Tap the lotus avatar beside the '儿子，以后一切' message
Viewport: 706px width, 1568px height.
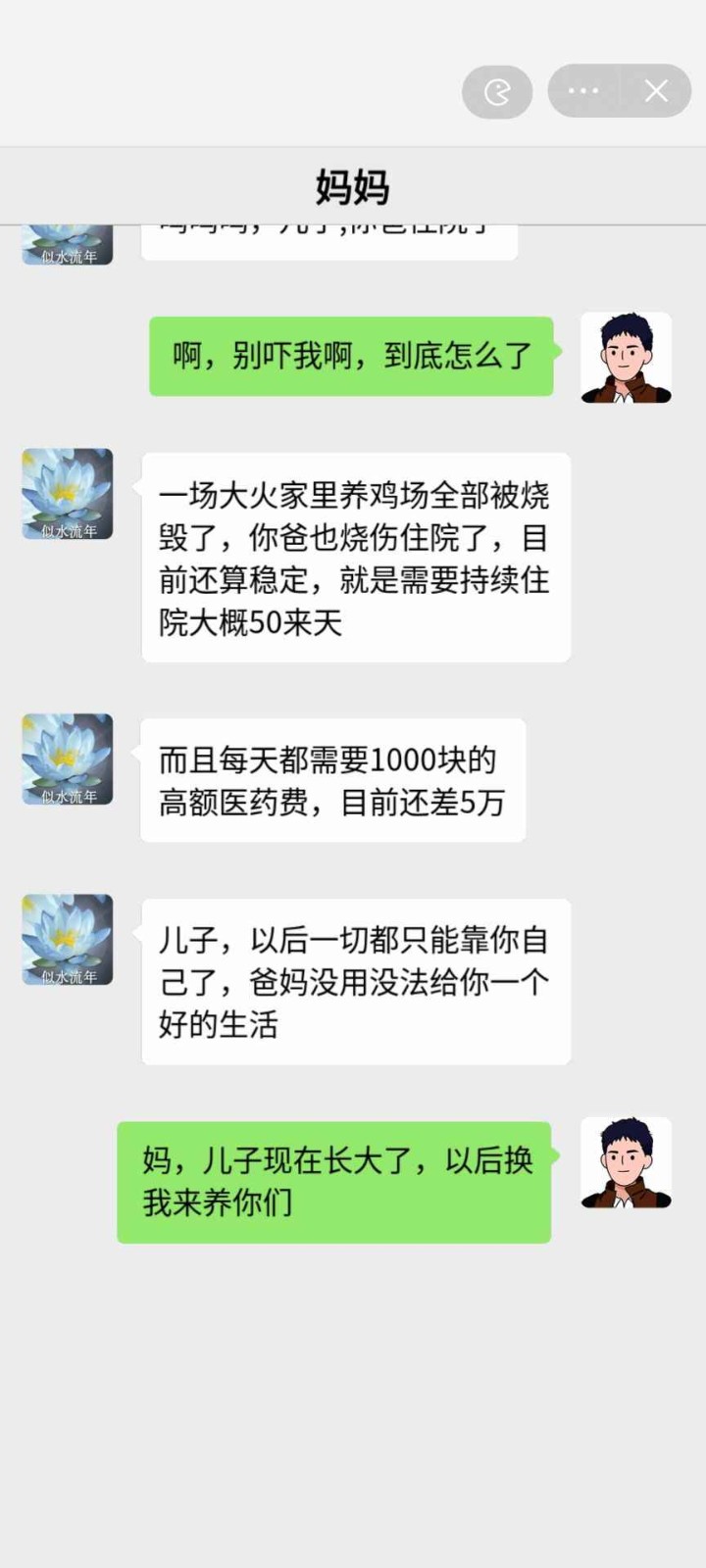66,940
